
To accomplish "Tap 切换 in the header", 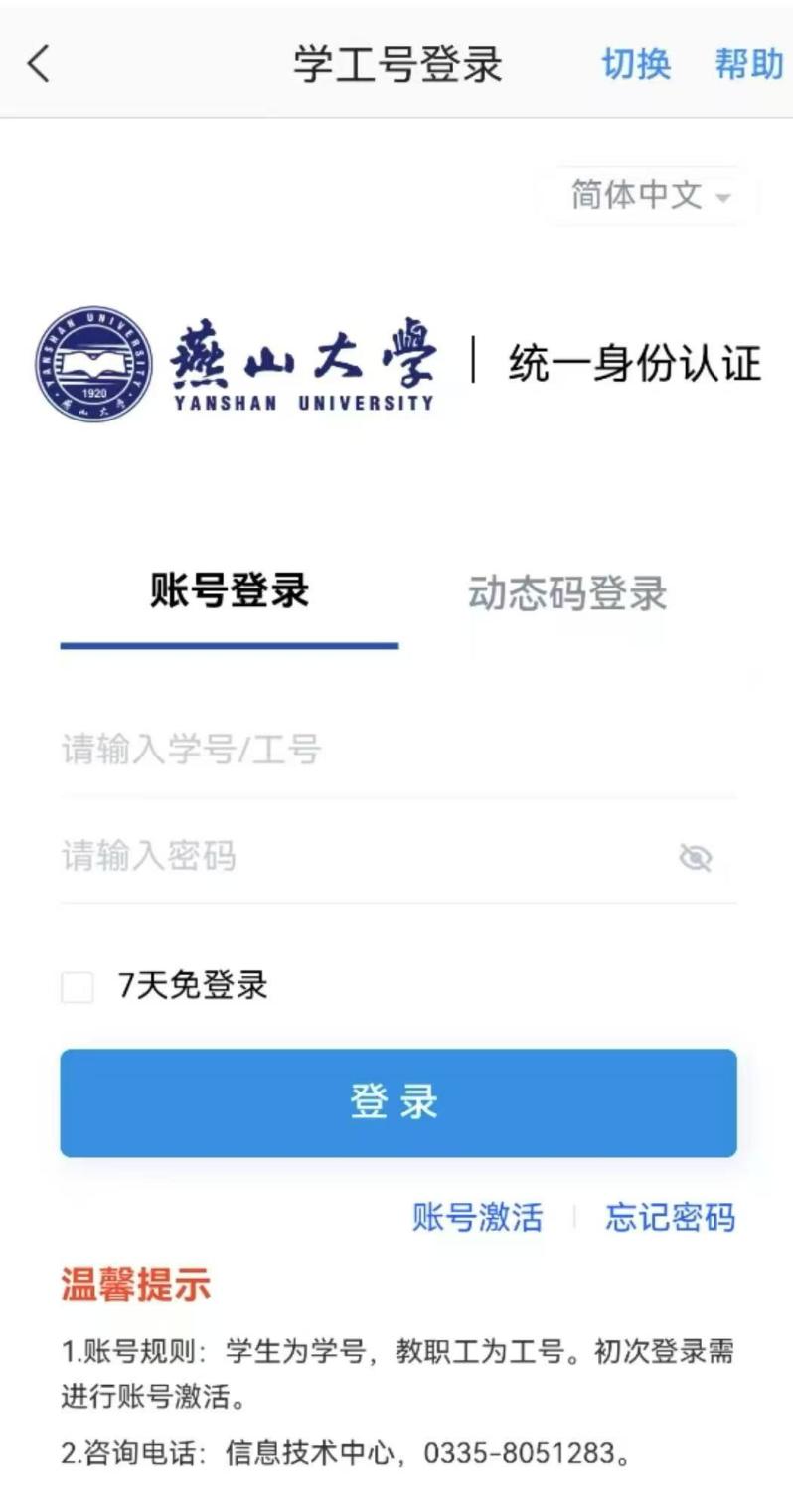I will click(636, 65).
